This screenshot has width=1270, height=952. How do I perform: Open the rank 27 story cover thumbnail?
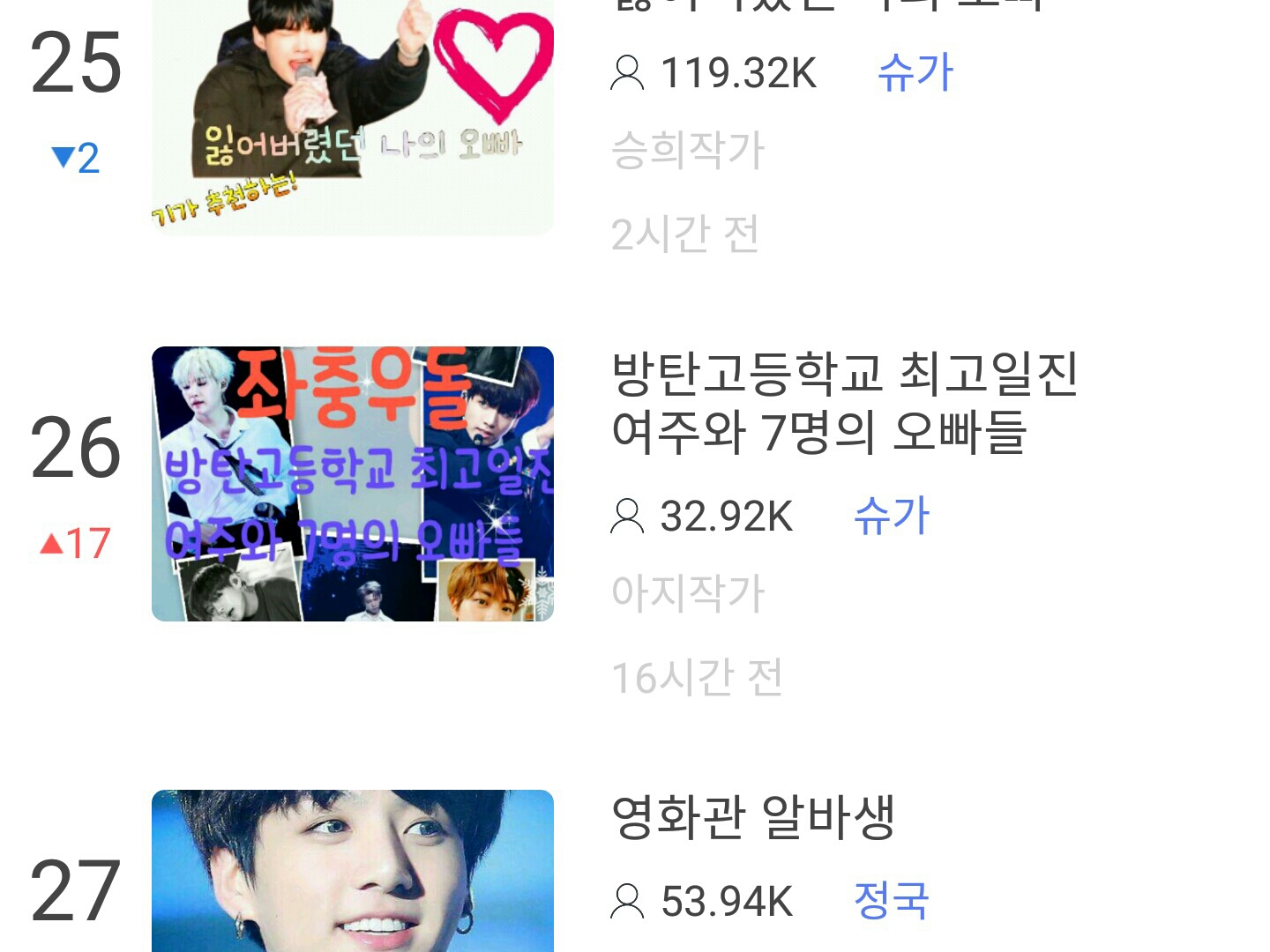point(353,871)
